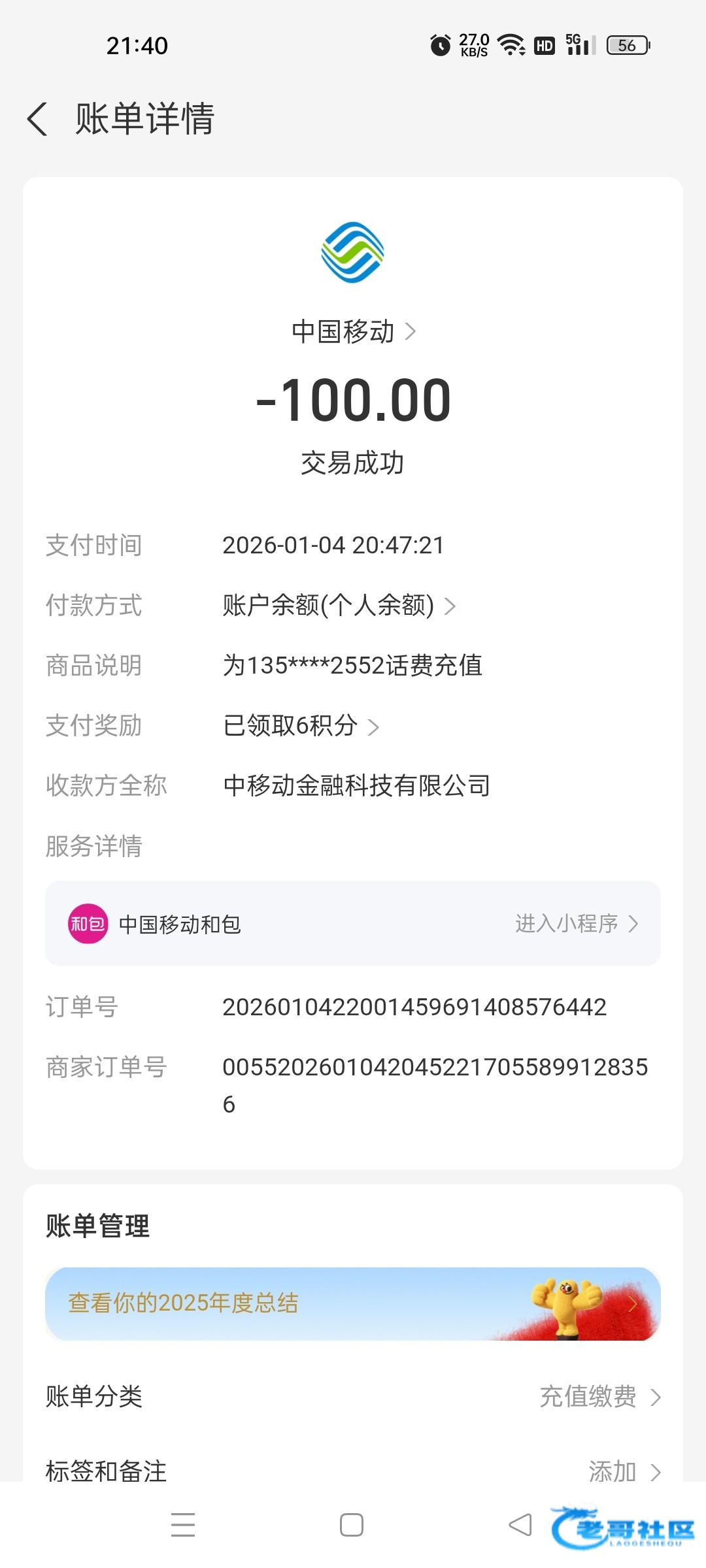The height and width of the screenshot is (1568, 706).
Task: Open the system recent apps menu
Action: 183,1525
